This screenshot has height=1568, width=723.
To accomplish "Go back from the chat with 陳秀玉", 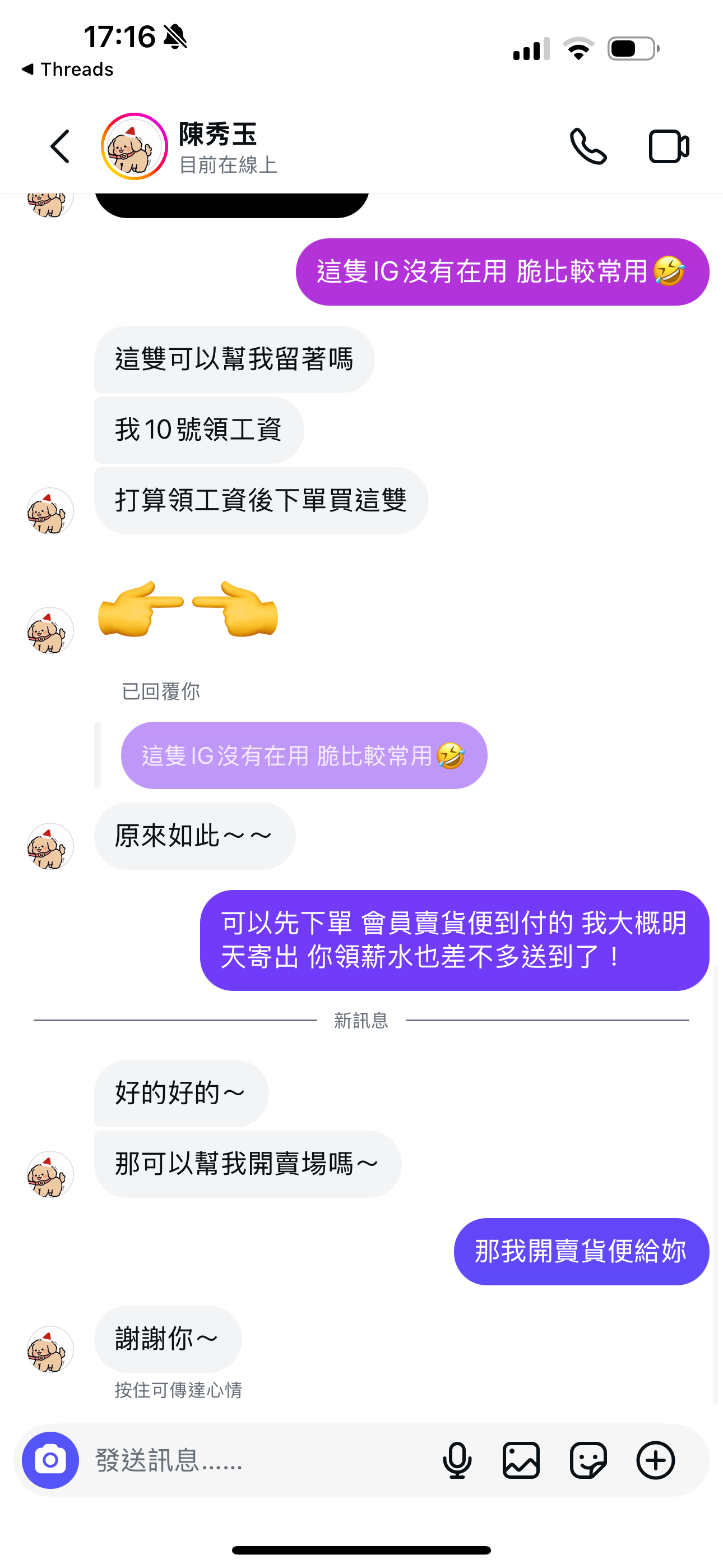I will (x=61, y=146).
